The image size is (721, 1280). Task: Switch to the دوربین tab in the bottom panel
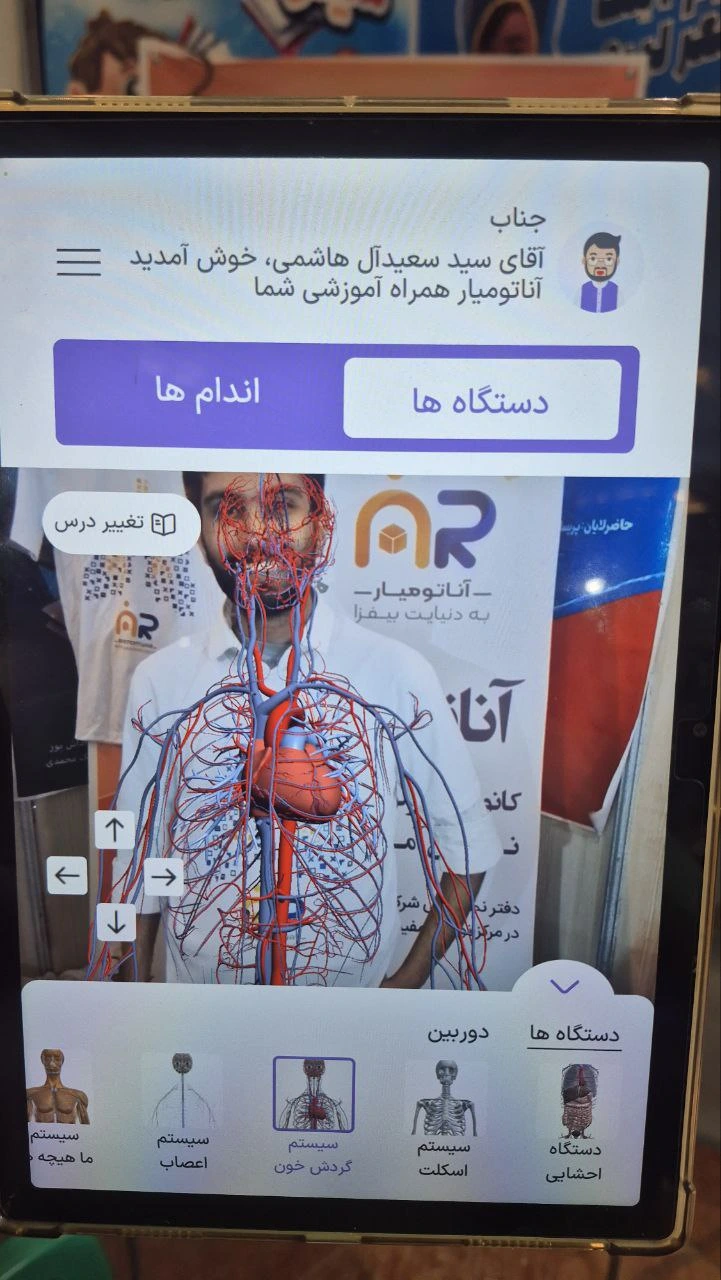[x=458, y=1033]
